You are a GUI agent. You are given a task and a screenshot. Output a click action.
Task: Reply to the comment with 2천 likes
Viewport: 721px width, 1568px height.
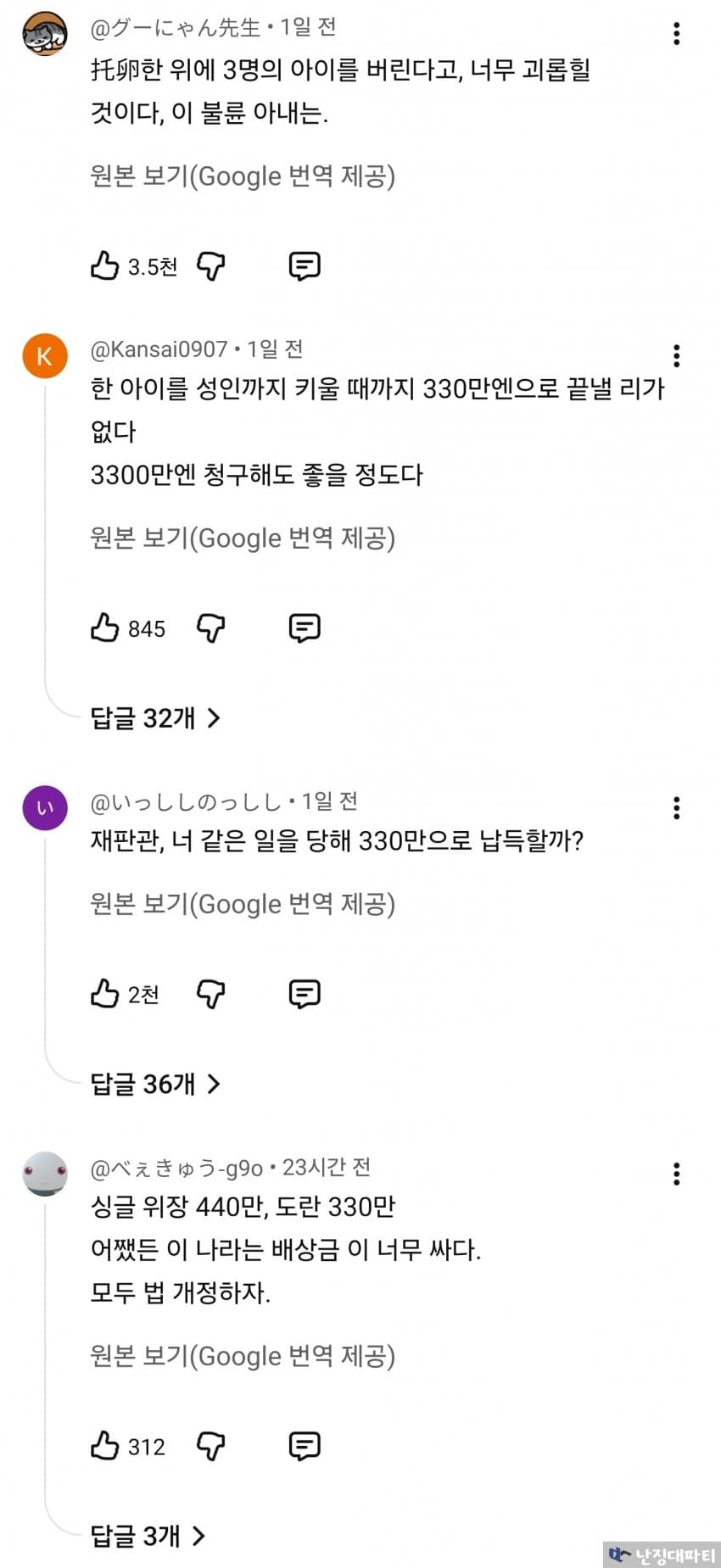(305, 994)
